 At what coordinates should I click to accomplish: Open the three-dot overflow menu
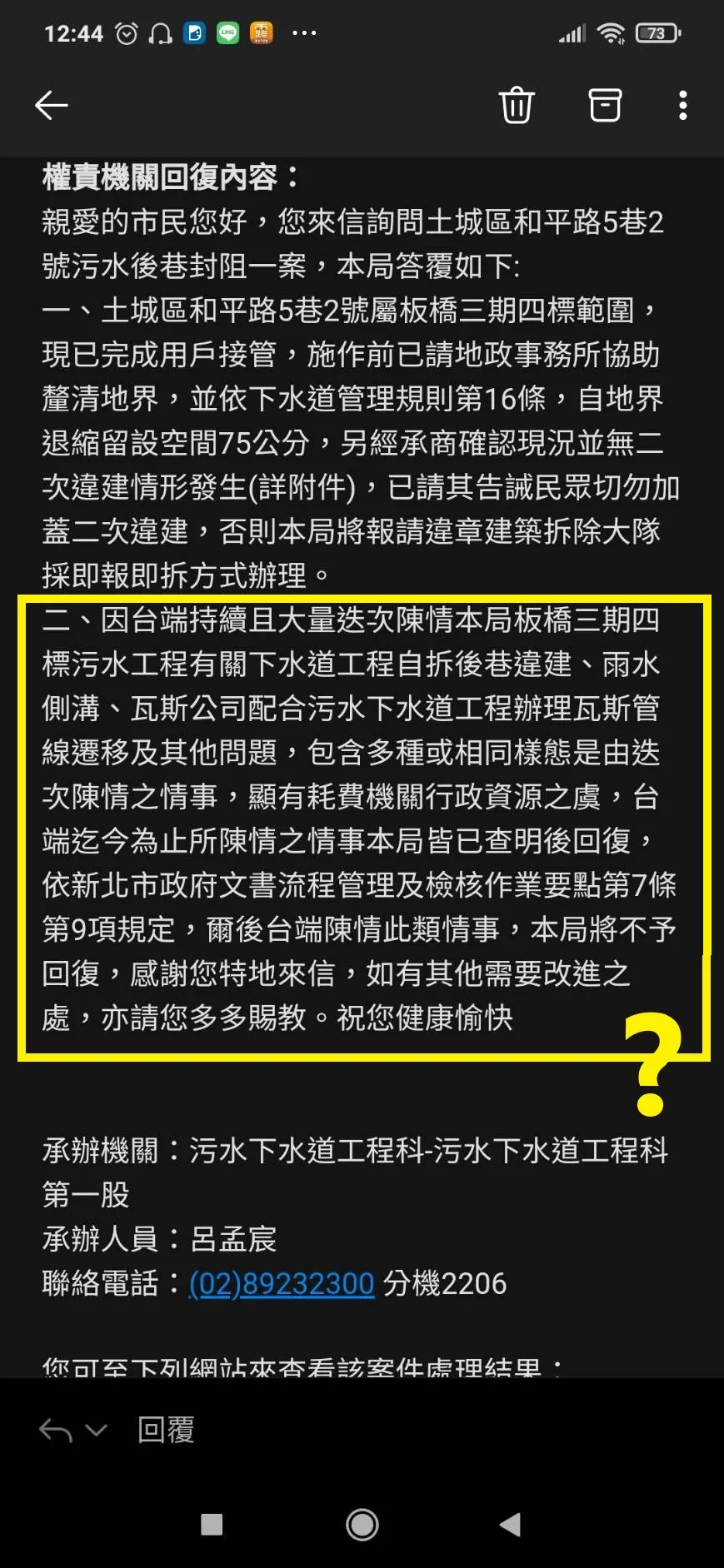click(682, 106)
